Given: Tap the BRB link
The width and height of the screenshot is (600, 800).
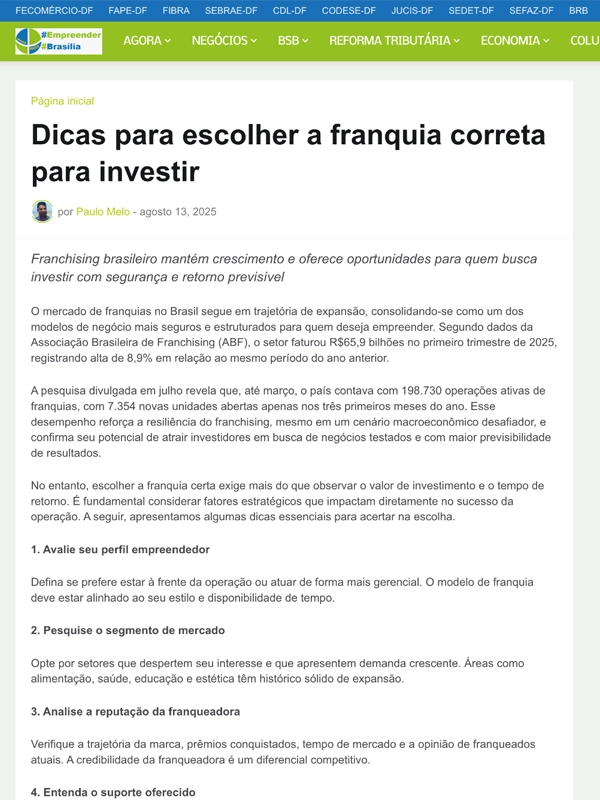Looking at the screenshot, I should [x=578, y=10].
